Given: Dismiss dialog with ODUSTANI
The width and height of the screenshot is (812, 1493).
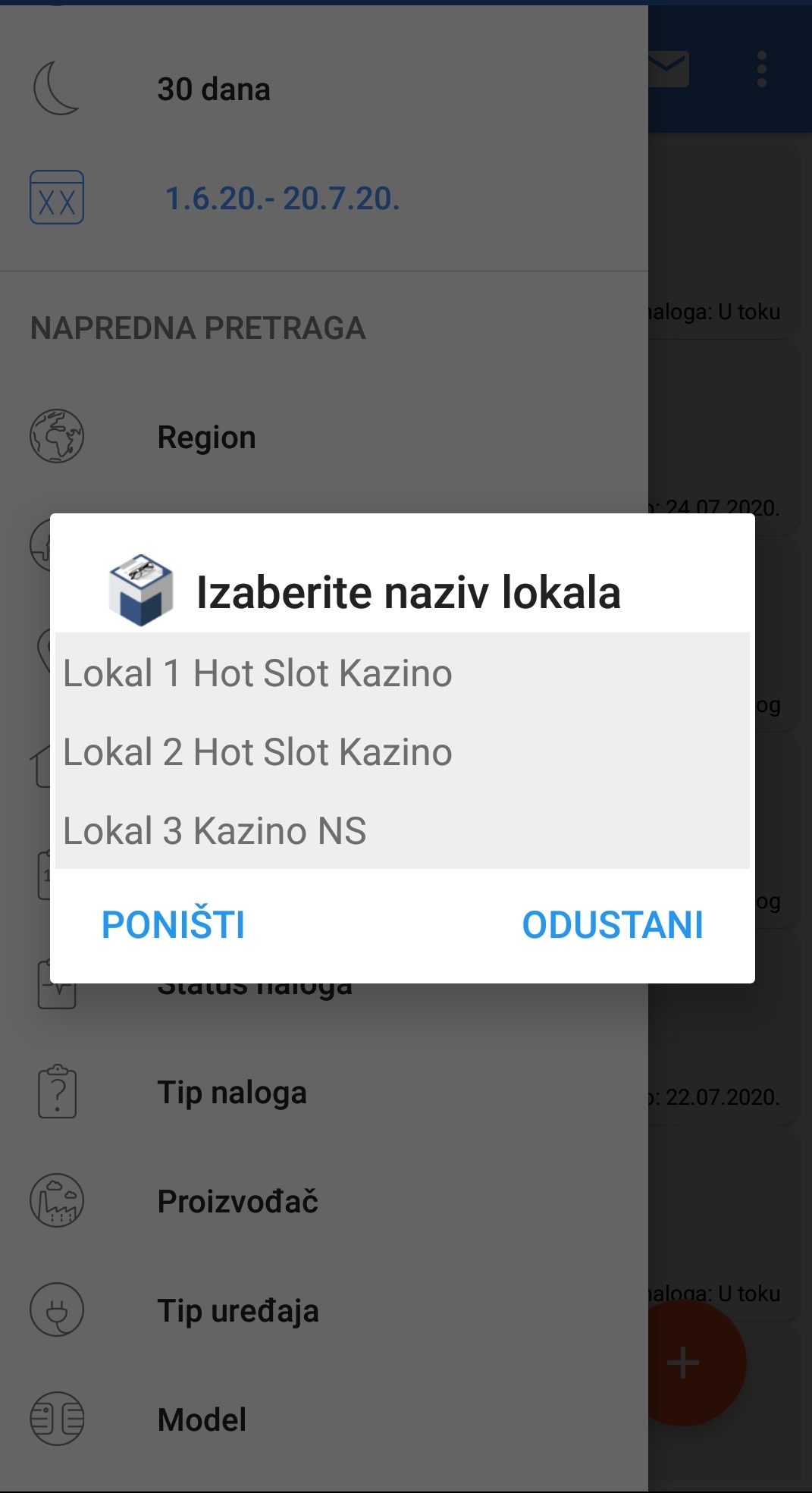Looking at the screenshot, I should [x=613, y=925].
